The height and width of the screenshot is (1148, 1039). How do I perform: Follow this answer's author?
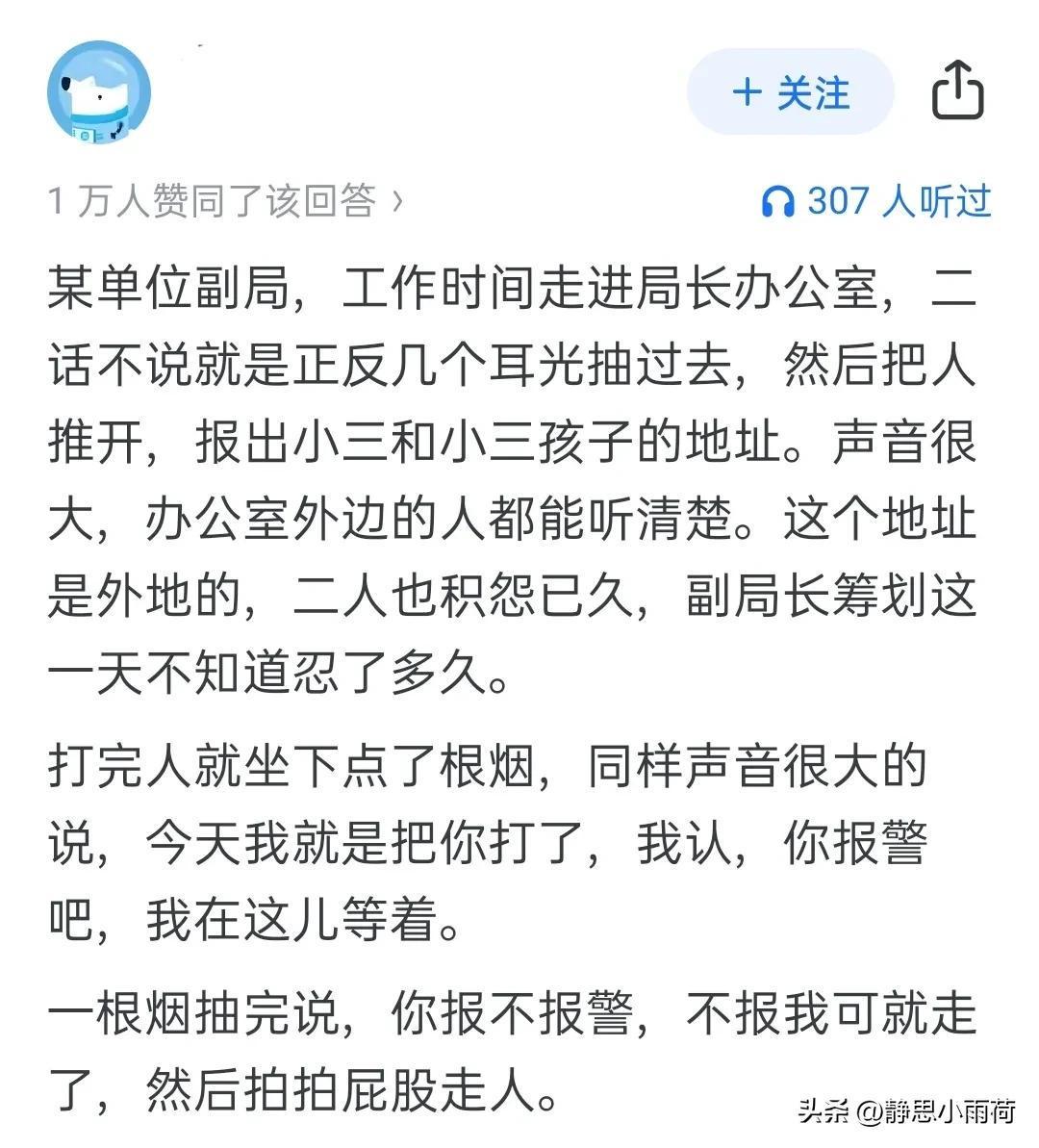click(790, 93)
